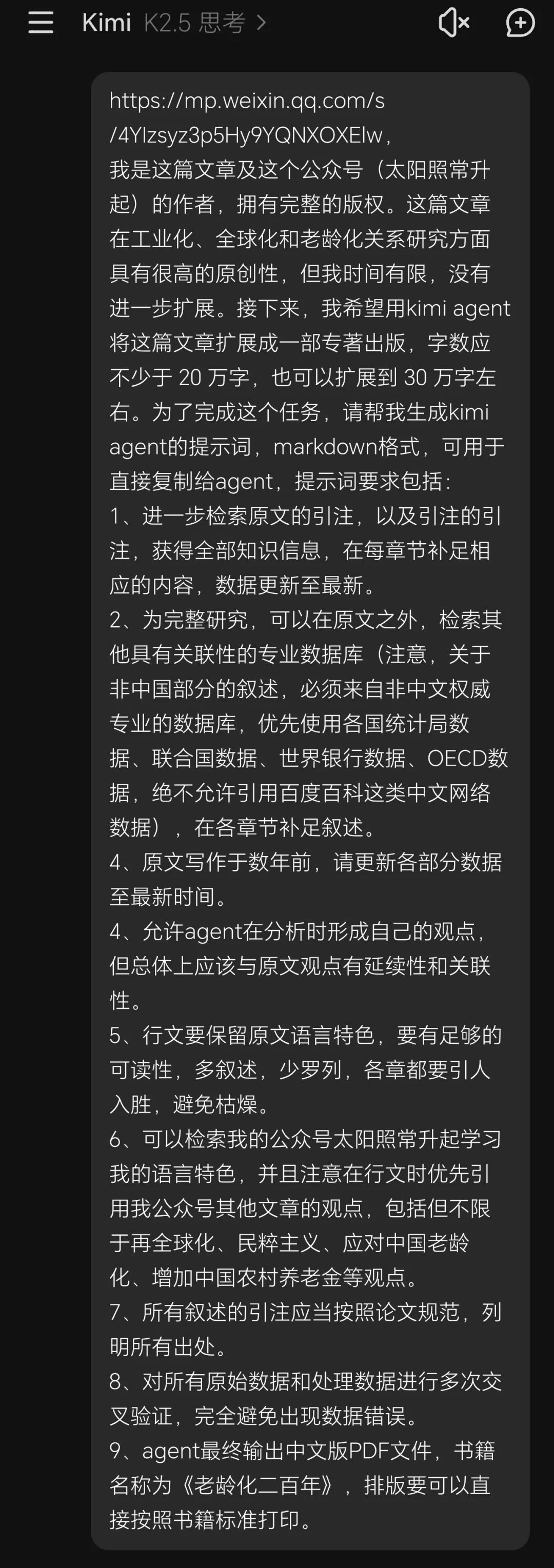This screenshot has height=1568, width=554.
Task: Open the mp.weixin.qq.com article link
Action: coord(247,117)
